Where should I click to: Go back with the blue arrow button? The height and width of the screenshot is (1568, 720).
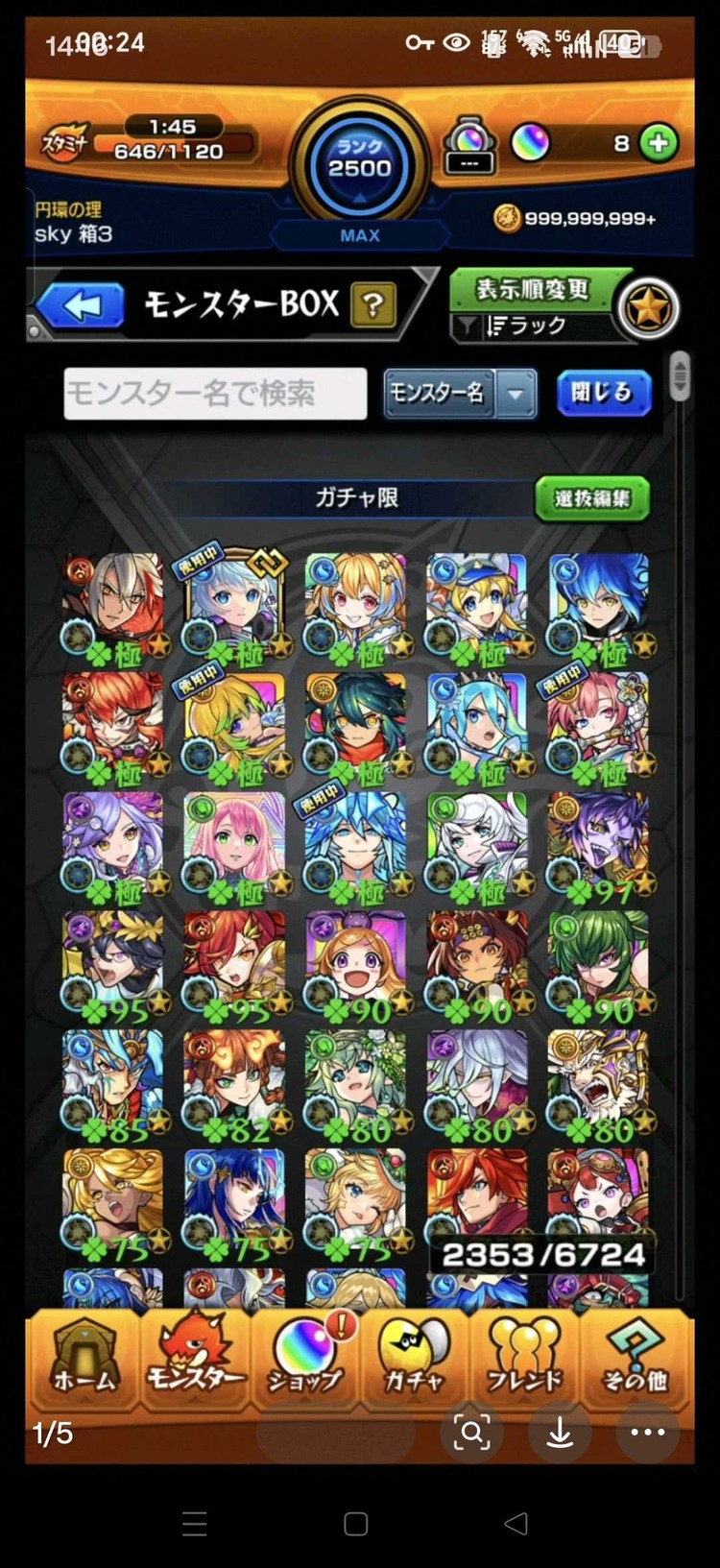[x=84, y=306]
